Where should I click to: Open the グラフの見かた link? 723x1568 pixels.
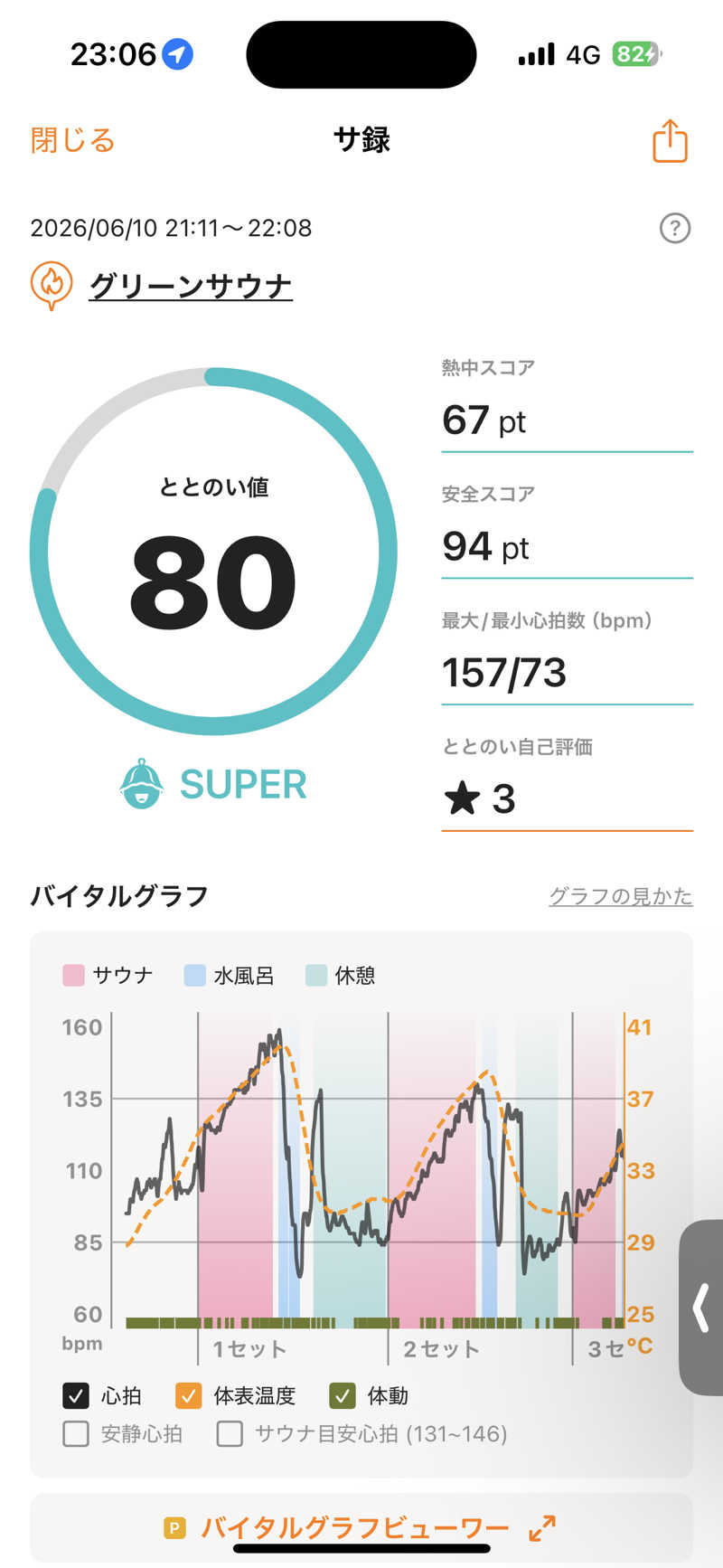click(x=621, y=896)
